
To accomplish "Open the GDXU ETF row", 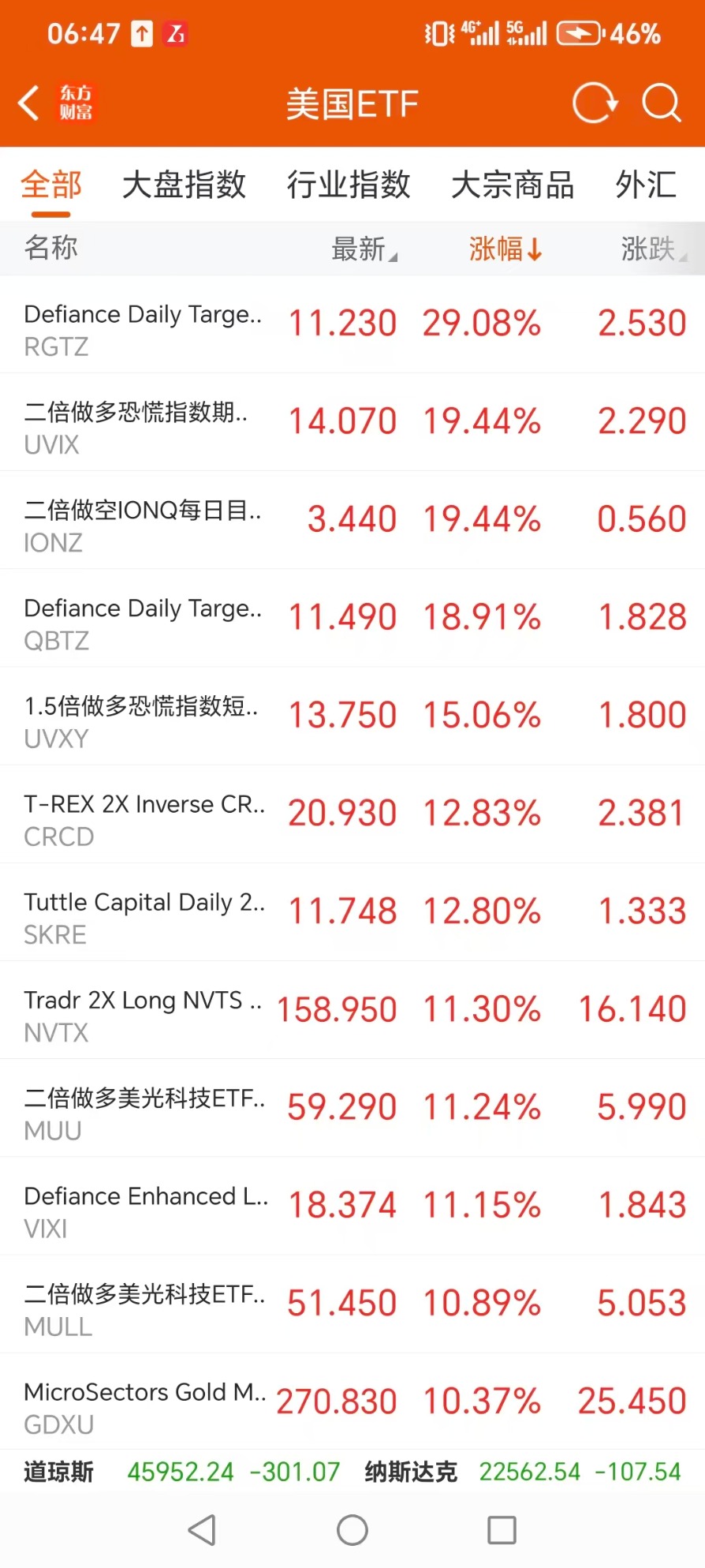I will (352, 1402).
